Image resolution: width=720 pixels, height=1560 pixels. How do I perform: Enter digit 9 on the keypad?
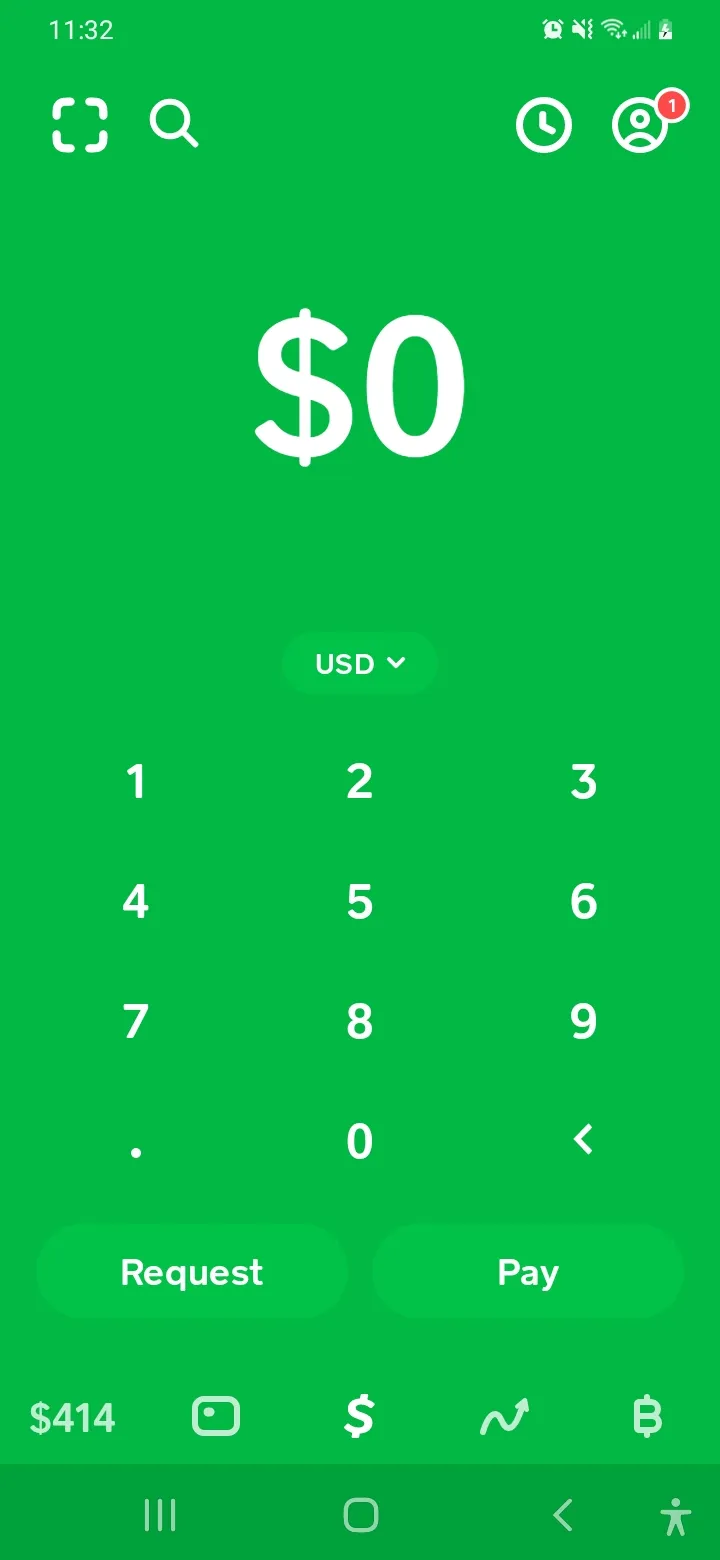tap(584, 1021)
